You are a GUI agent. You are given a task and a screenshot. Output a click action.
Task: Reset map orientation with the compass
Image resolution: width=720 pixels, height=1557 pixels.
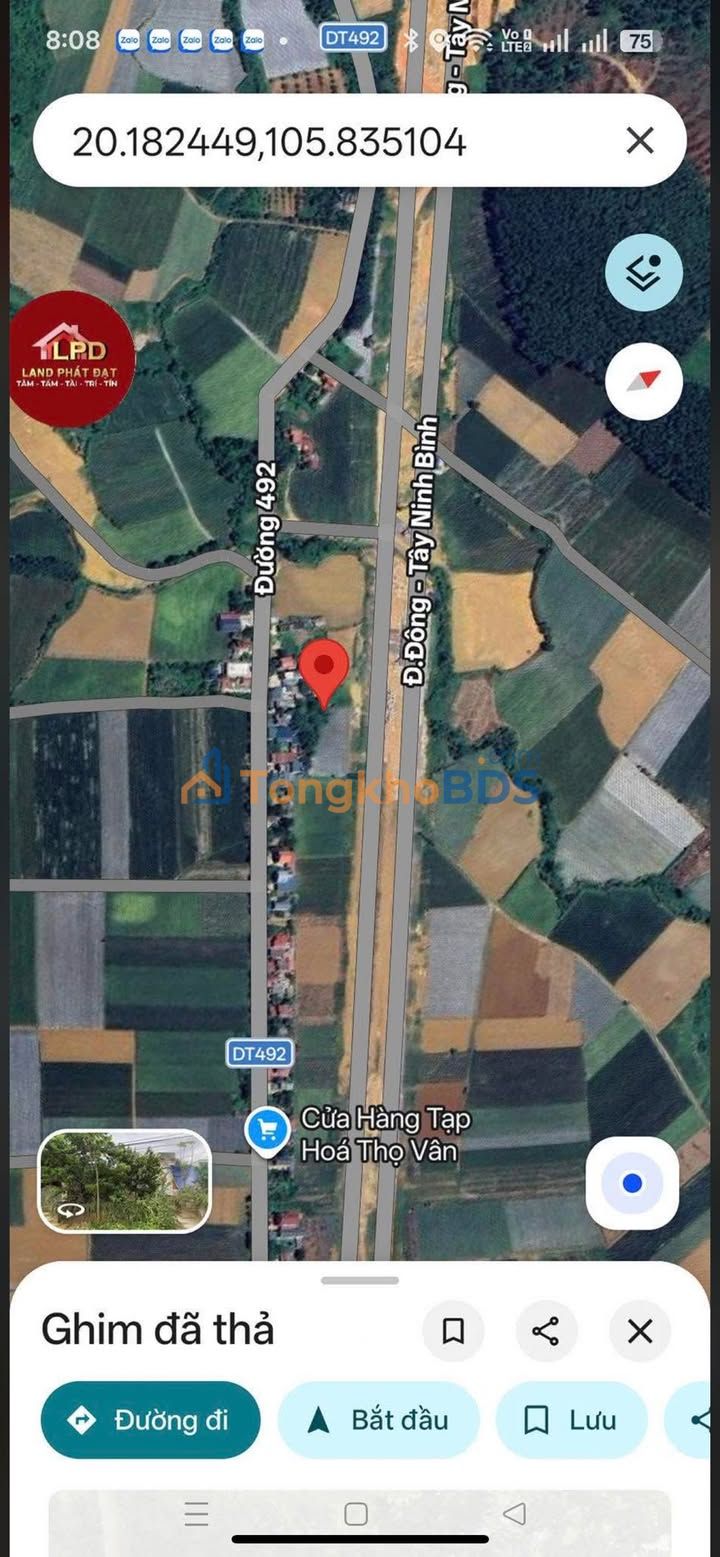point(644,380)
